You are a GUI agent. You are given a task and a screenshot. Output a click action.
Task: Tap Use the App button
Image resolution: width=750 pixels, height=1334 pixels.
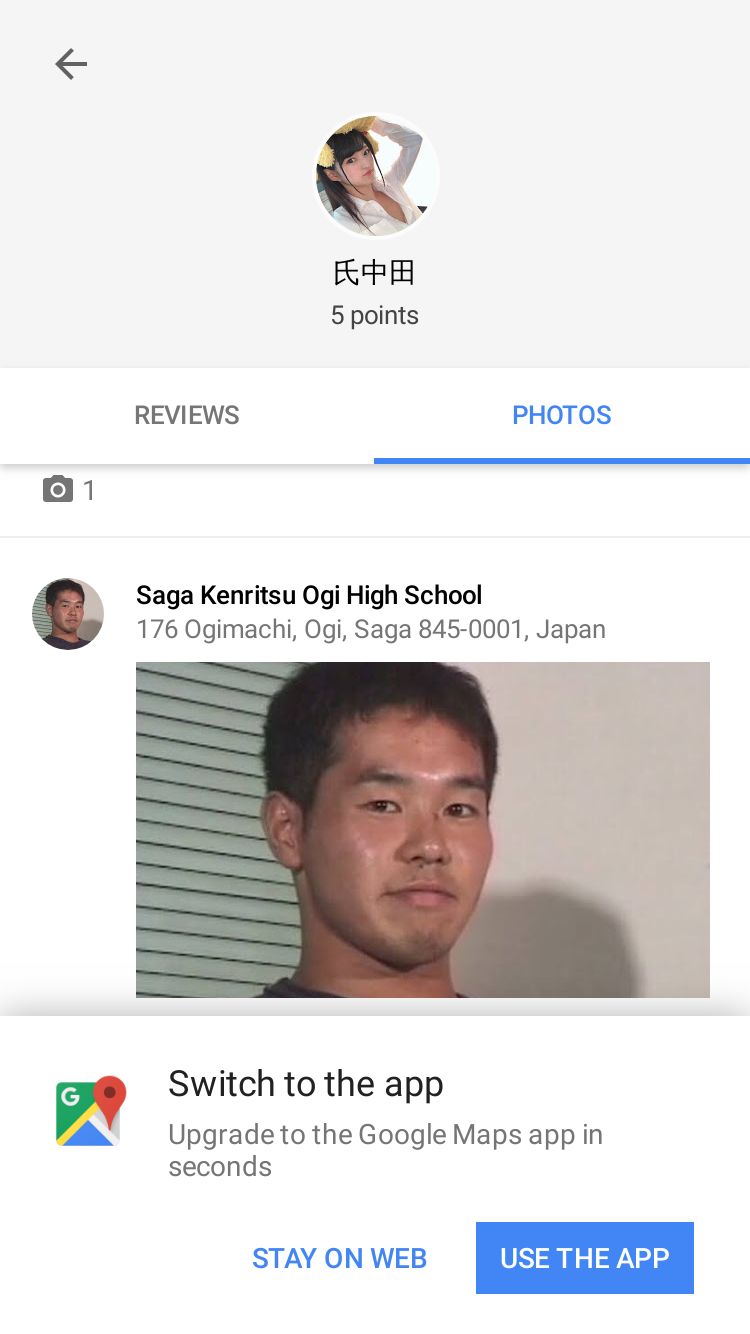click(x=584, y=1258)
